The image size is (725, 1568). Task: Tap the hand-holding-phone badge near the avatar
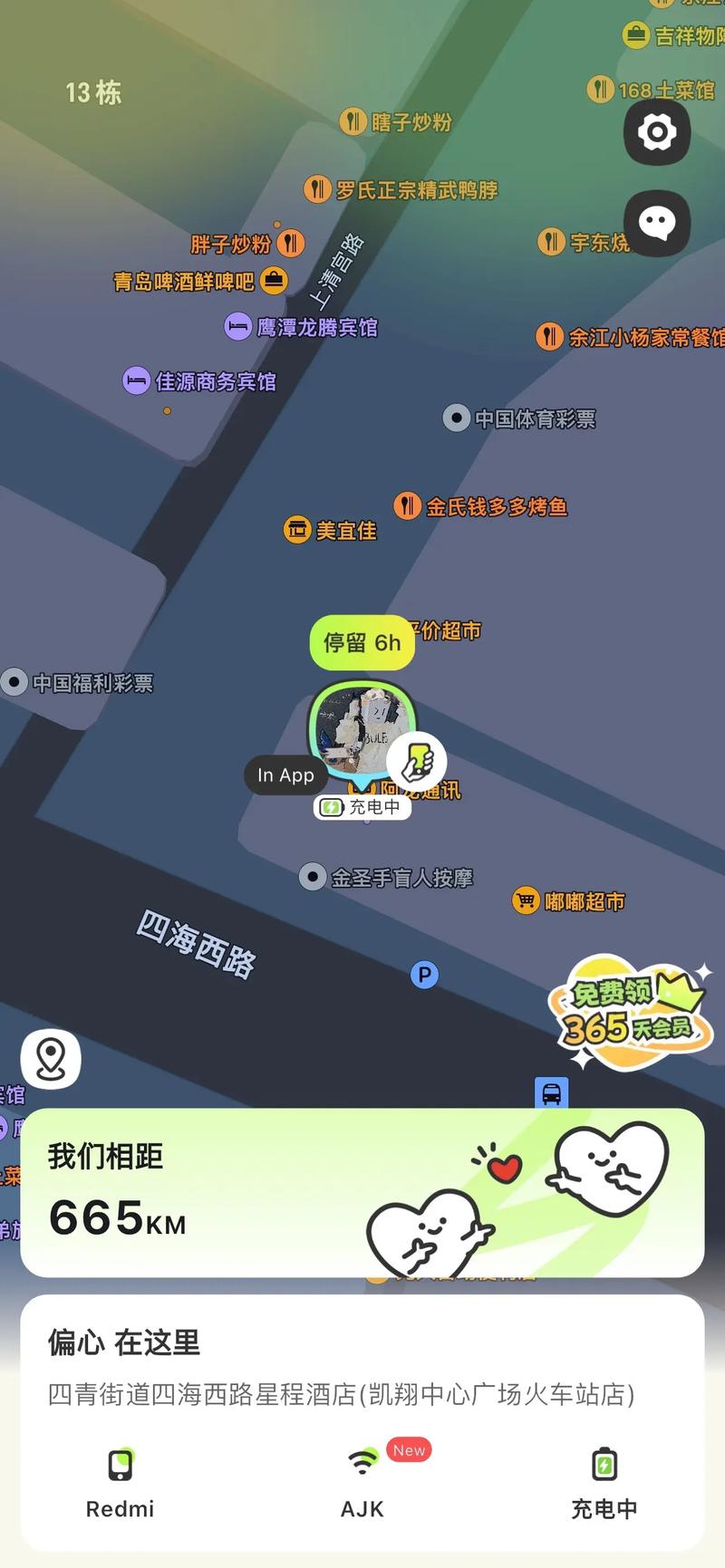coord(415,761)
